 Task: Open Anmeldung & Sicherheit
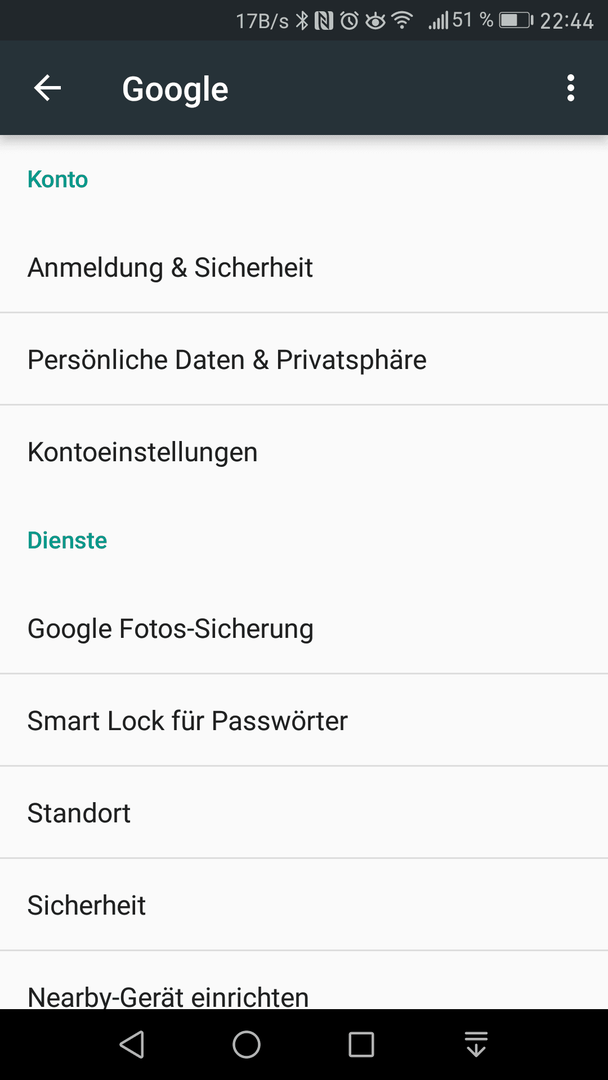pyautogui.click(x=304, y=267)
